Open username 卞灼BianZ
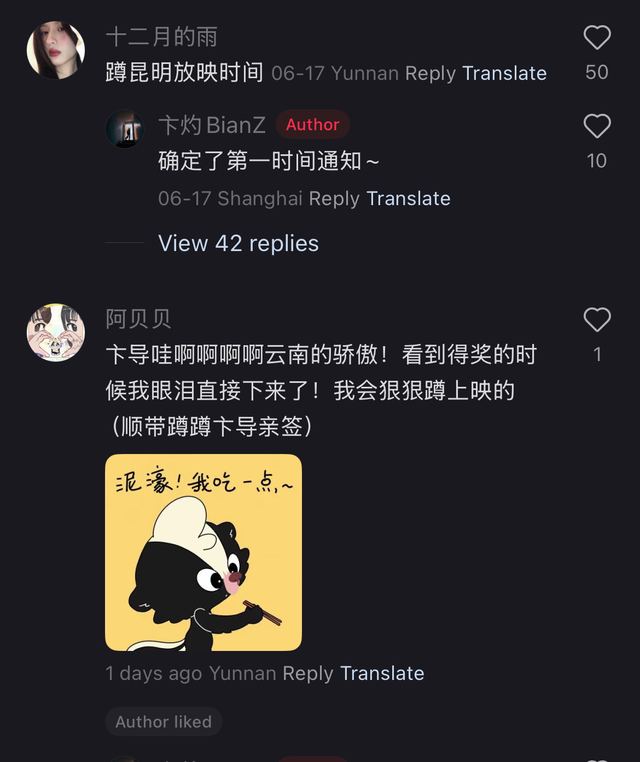The height and width of the screenshot is (762, 640). [213, 125]
